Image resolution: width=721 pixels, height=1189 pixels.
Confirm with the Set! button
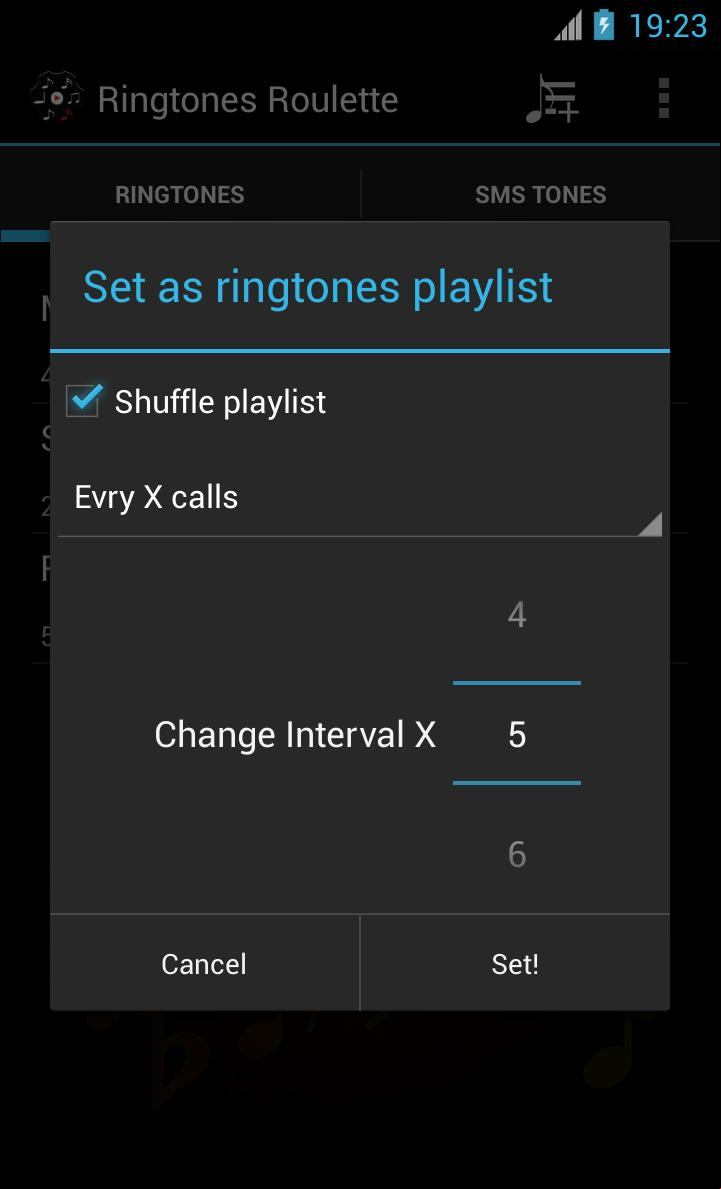click(516, 963)
